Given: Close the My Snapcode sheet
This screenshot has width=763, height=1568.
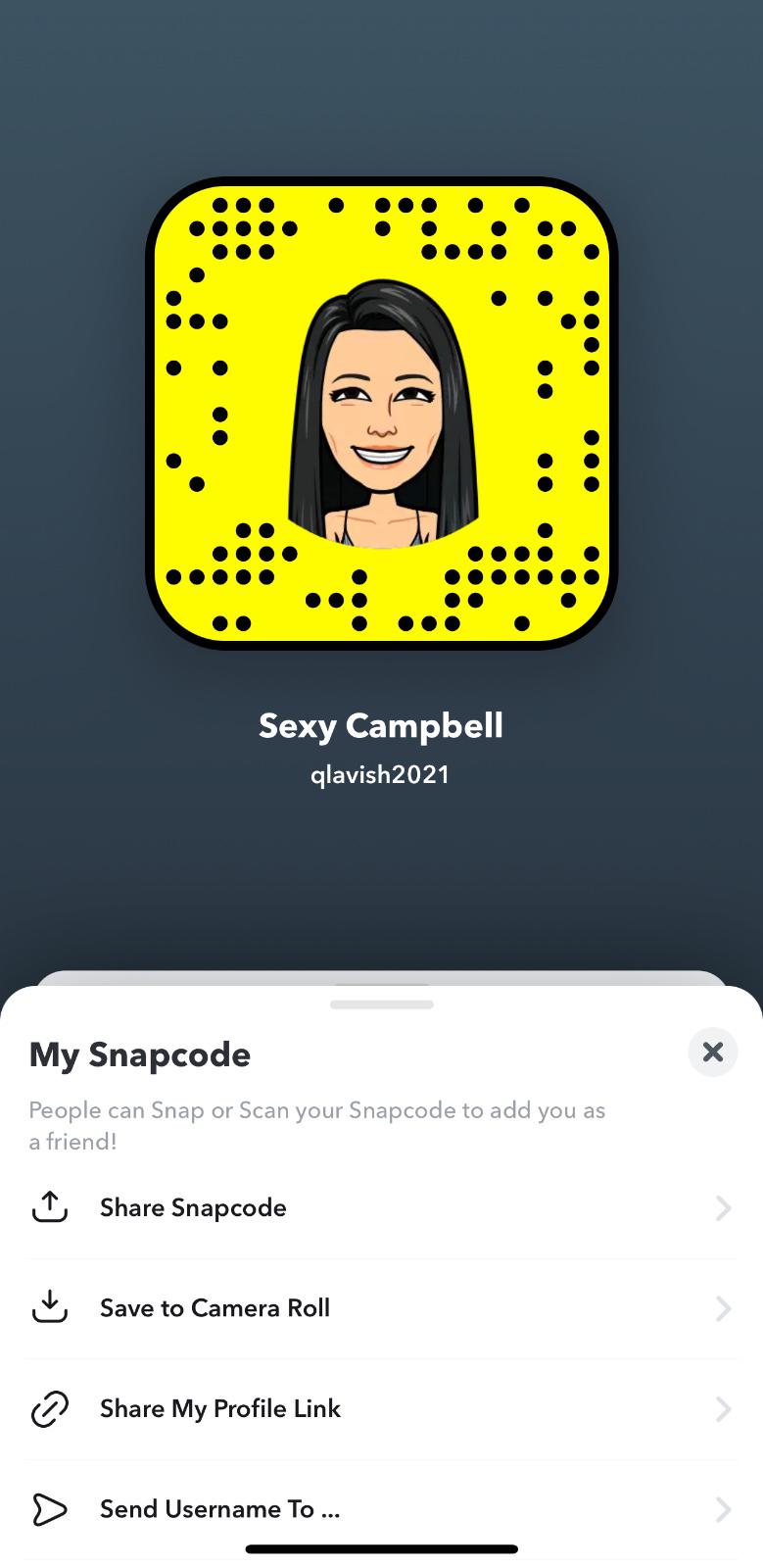Looking at the screenshot, I should 712,1052.
